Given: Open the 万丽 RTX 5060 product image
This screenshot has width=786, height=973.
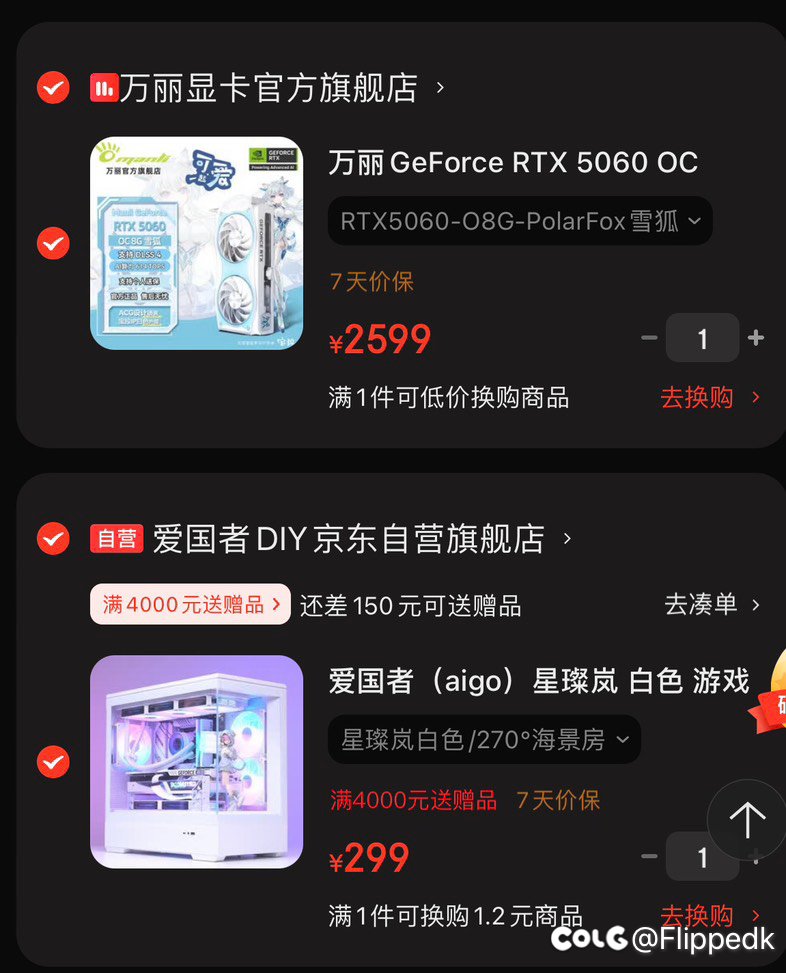Looking at the screenshot, I should (x=196, y=243).
